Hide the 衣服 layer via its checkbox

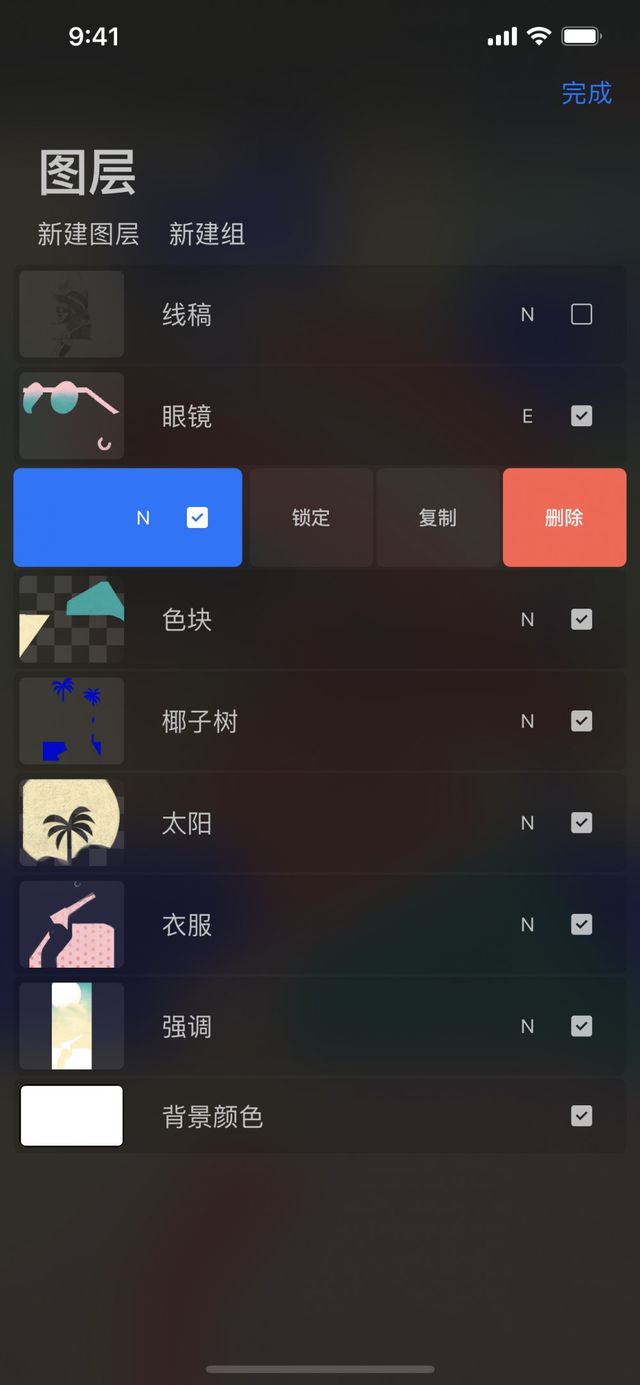pos(581,925)
